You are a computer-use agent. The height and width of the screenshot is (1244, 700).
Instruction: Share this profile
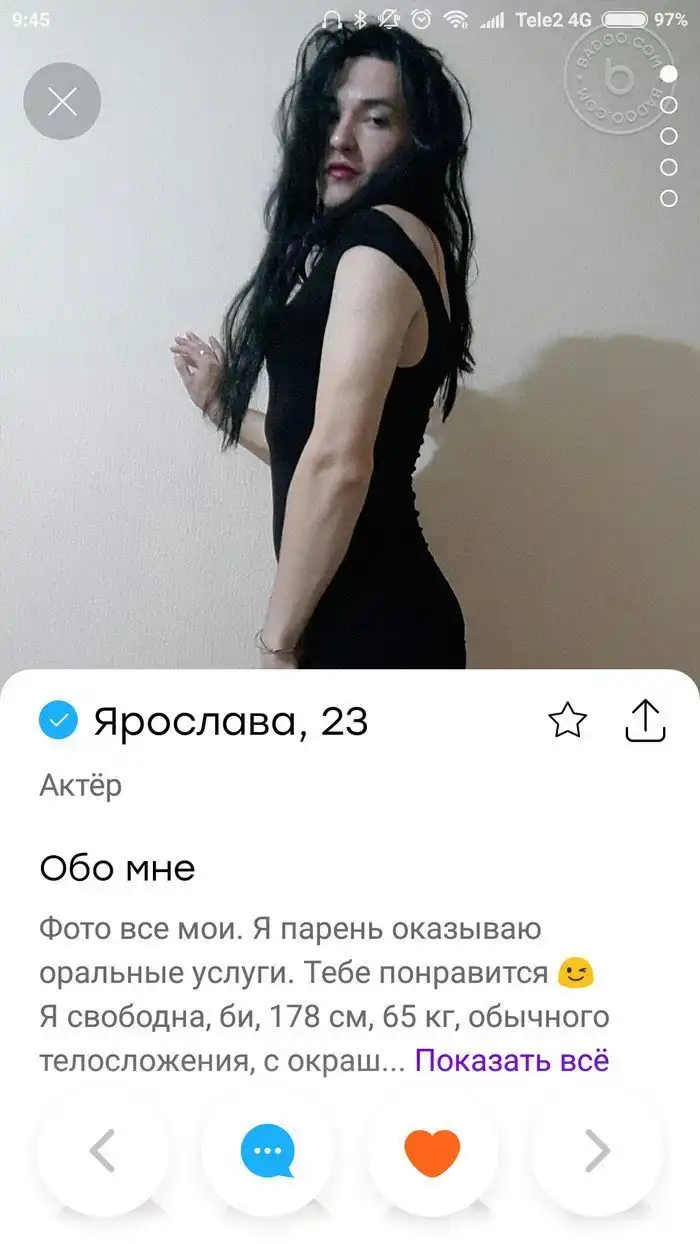coord(645,720)
